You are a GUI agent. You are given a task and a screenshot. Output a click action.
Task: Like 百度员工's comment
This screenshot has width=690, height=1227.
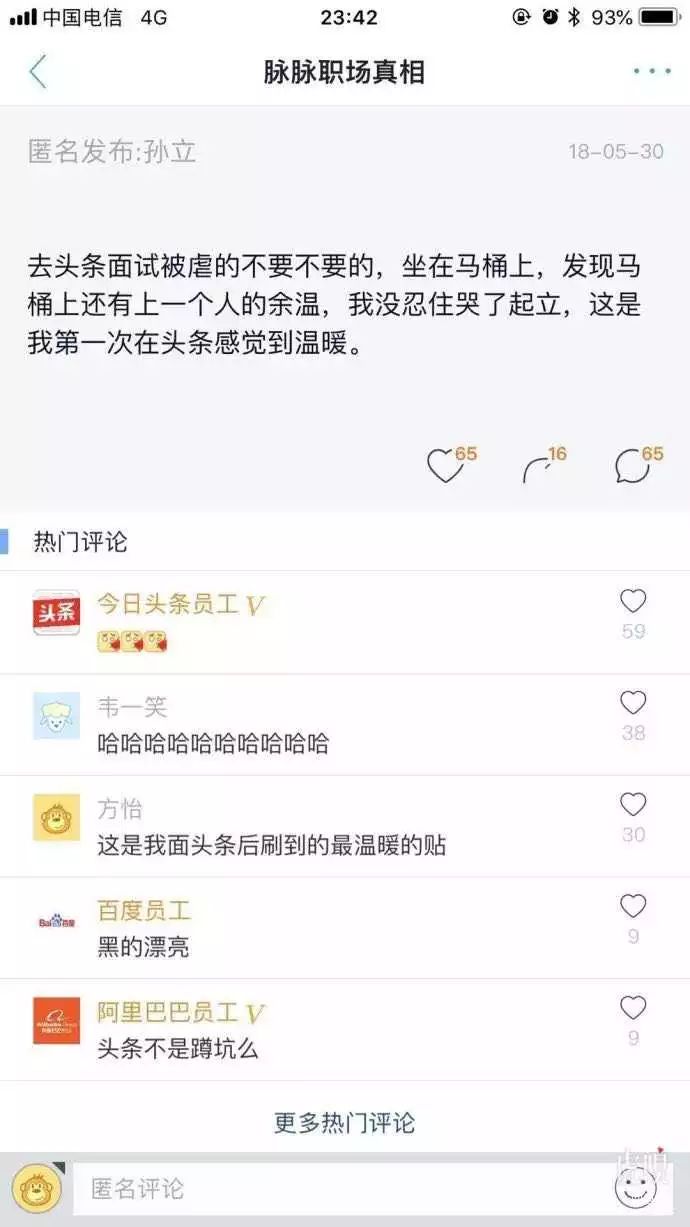[633, 907]
